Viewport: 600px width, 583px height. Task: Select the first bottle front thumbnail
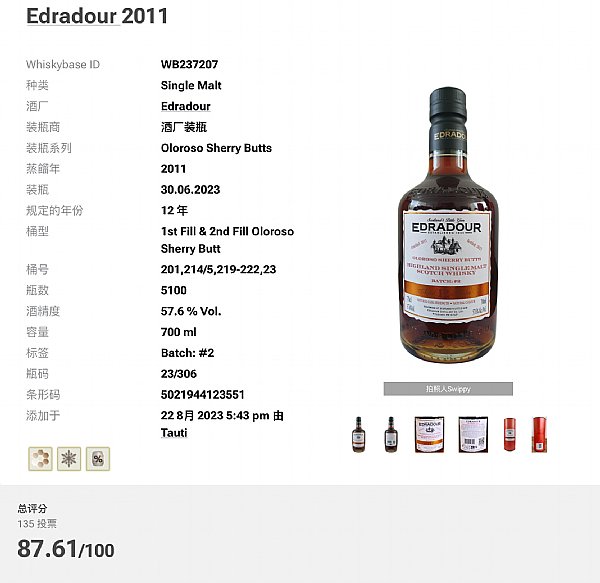(358, 434)
